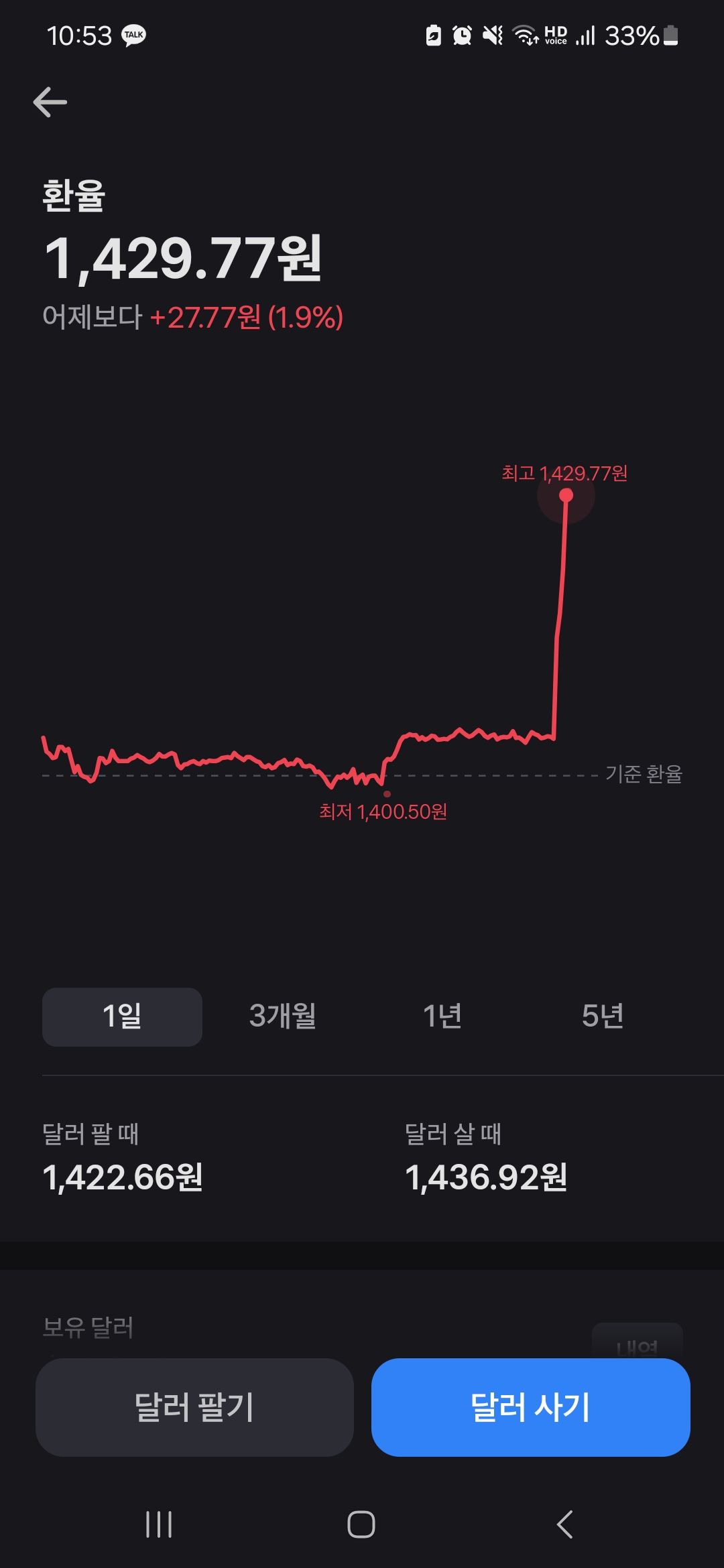Switch to the 1년 chart range
724x1568 pixels.
442,1017
